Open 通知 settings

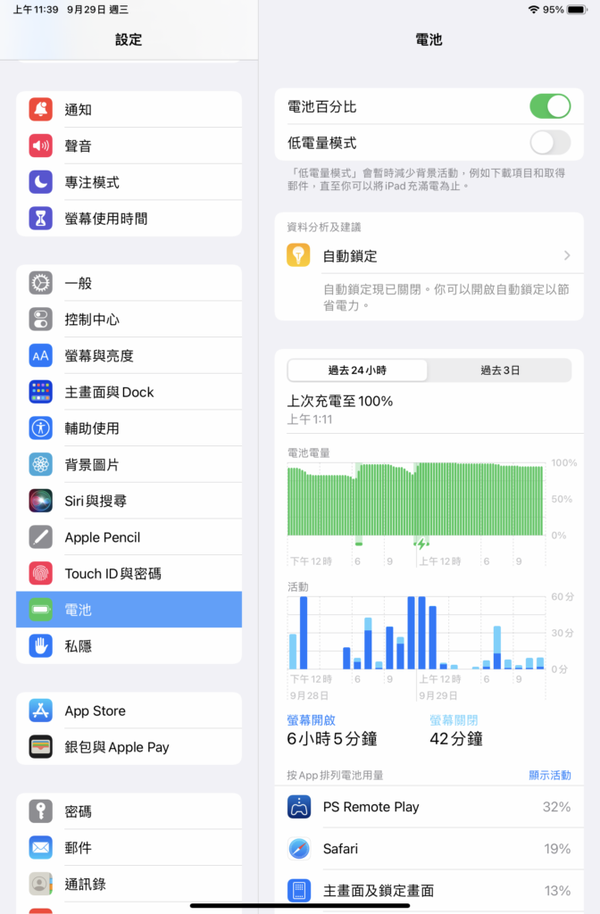pyautogui.click(x=129, y=110)
